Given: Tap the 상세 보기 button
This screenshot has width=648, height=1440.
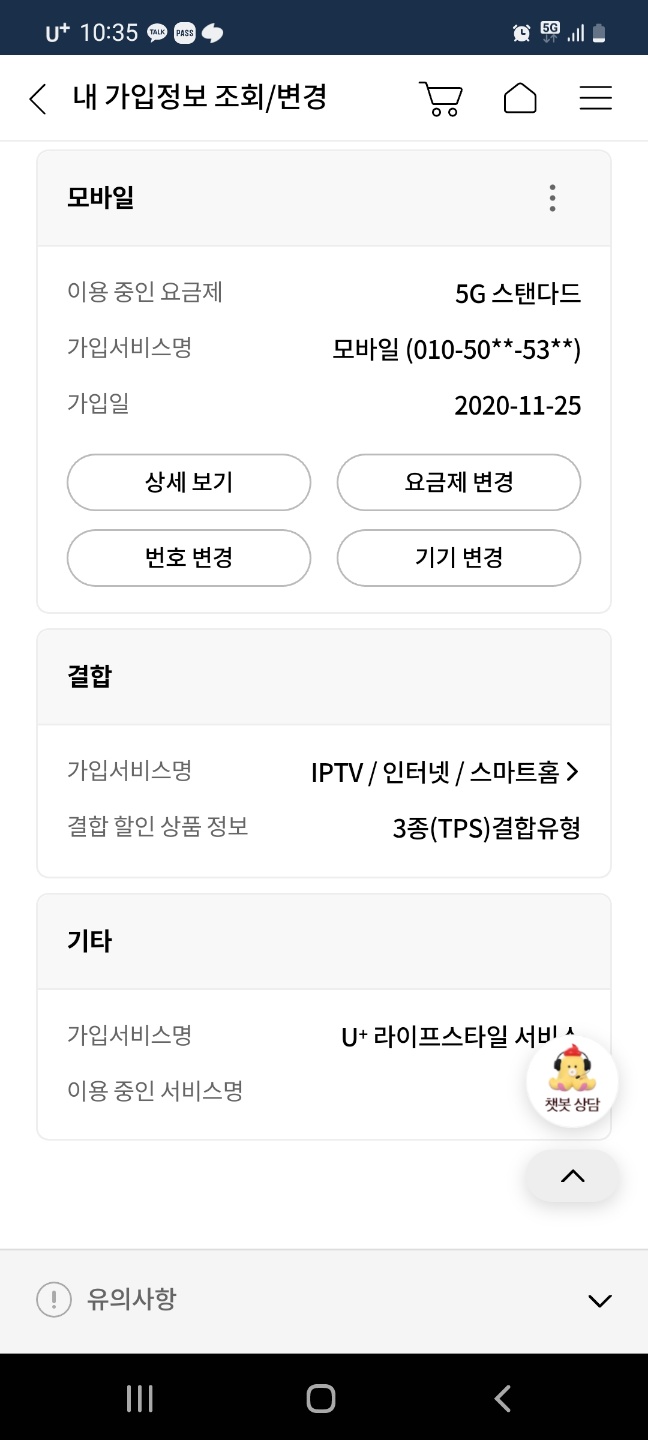Looking at the screenshot, I should [x=189, y=482].
